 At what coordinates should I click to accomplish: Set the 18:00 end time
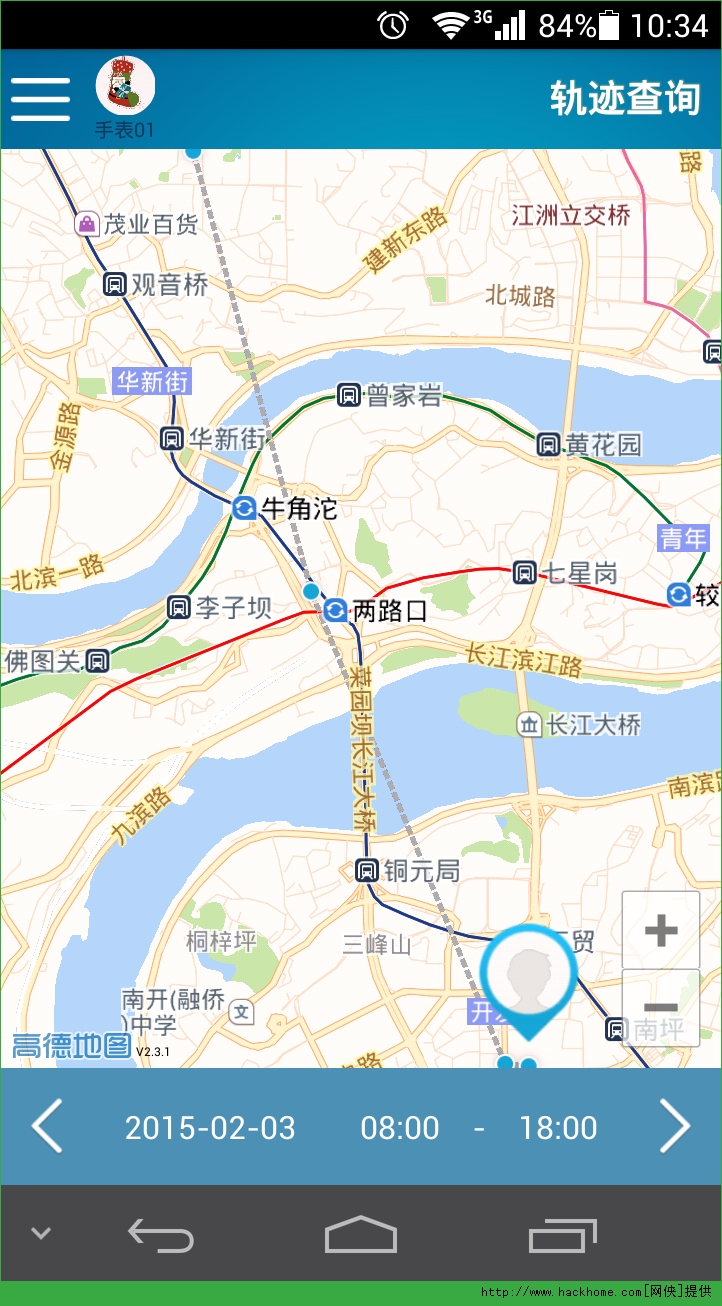coord(558,1128)
